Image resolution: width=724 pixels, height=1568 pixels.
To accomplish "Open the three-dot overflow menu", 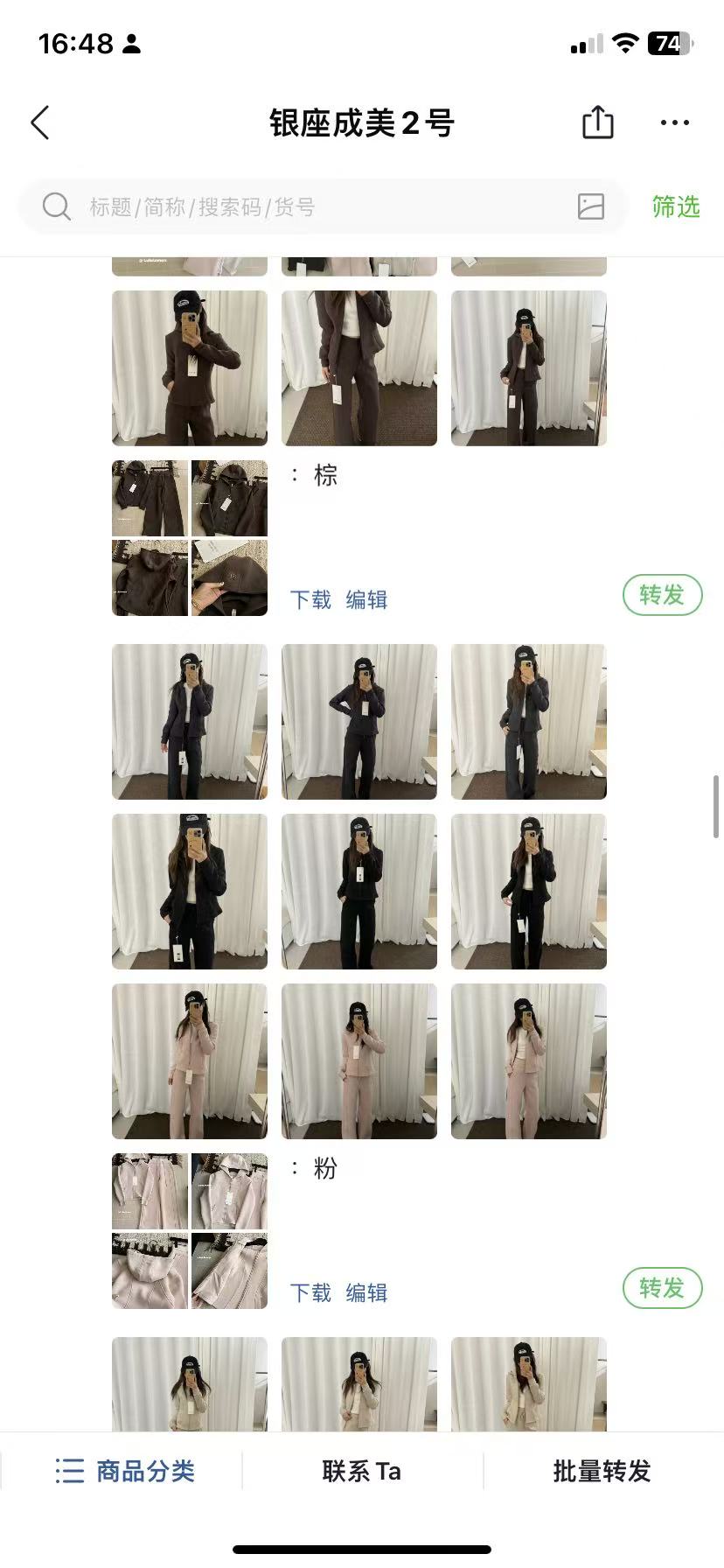I will [x=674, y=123].
